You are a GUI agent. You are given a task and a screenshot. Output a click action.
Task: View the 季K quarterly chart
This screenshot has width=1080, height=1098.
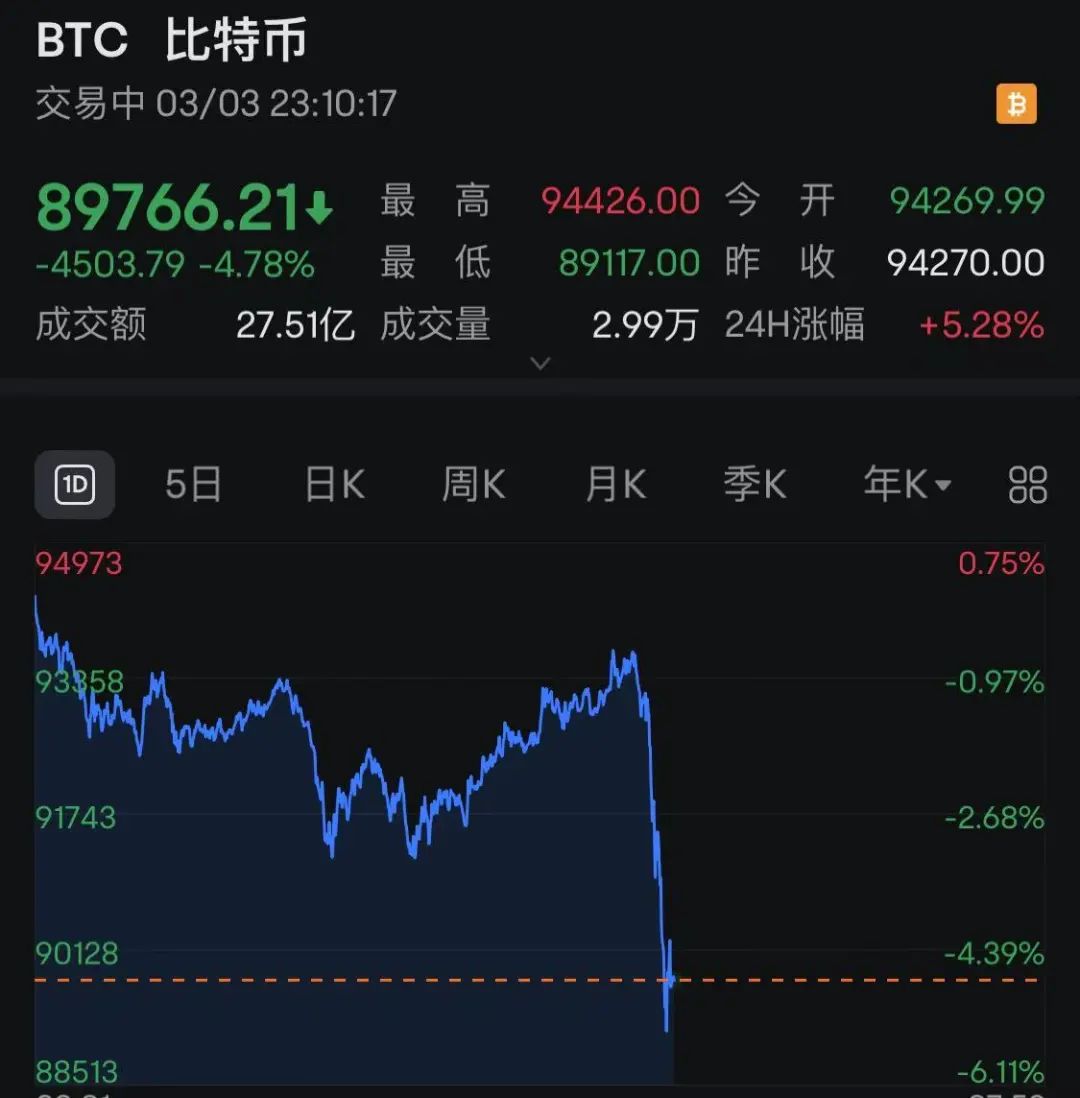click(x=755, y=485)
